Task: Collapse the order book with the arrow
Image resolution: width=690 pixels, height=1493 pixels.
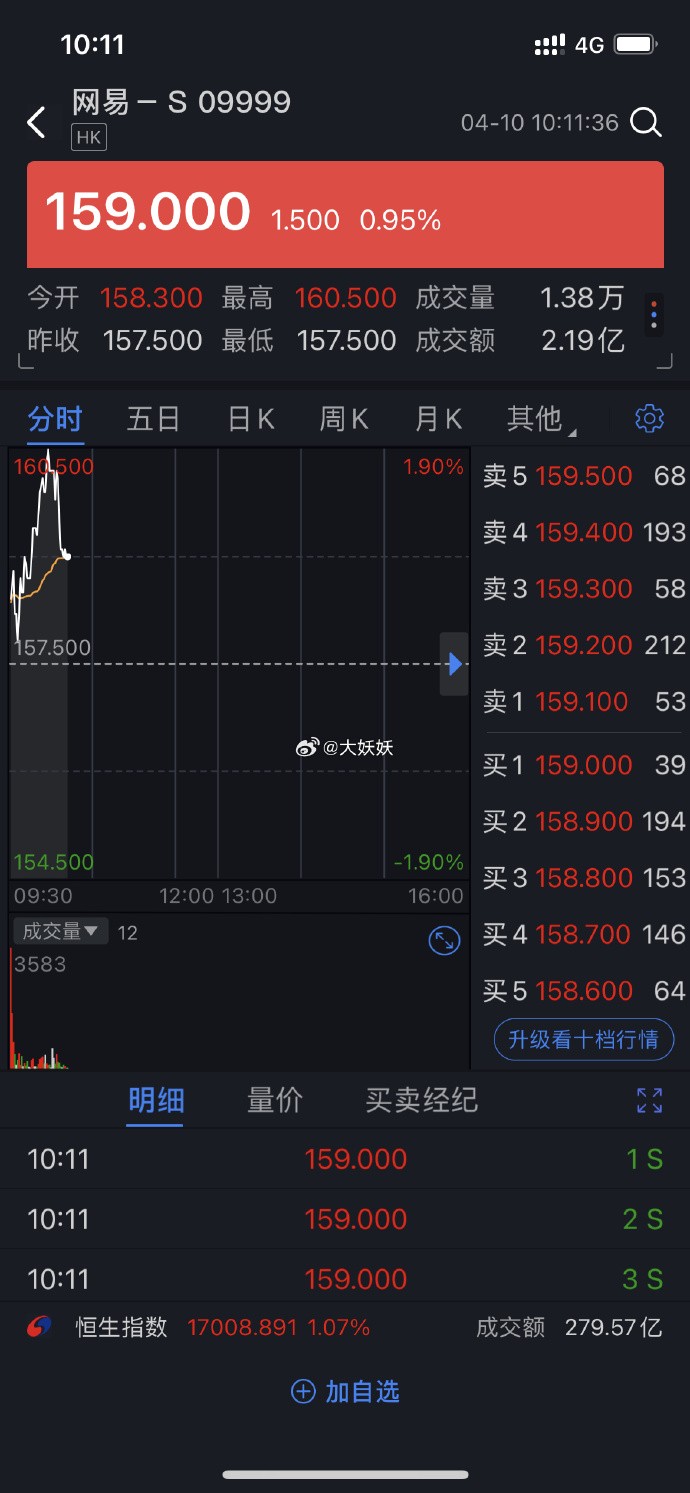Action: [x=454, y=664]
